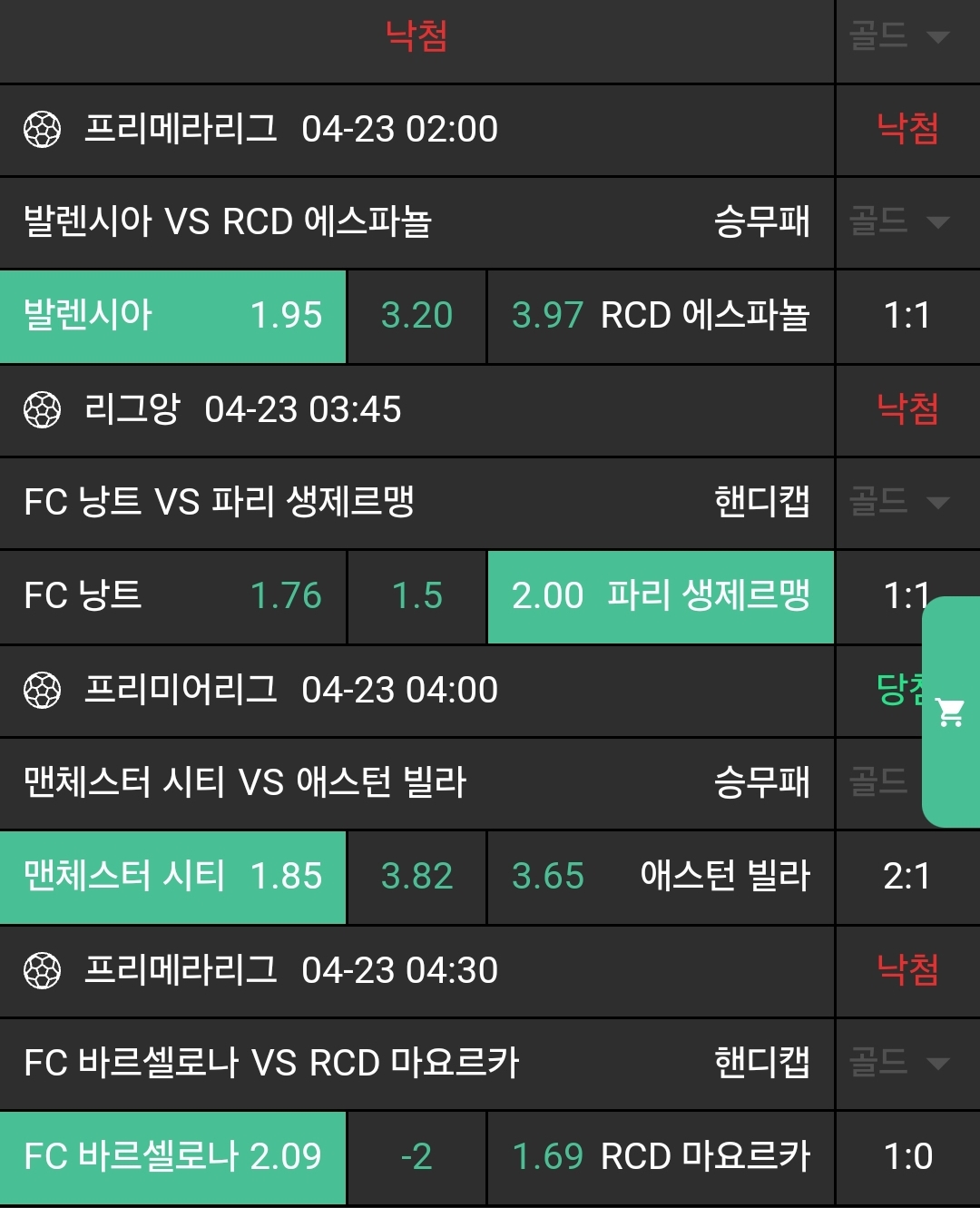Expand the 골드 dropdown for FC 바르셀로나 match
The height and width of the screenshot is (1208, 980).
point(899,1062)
